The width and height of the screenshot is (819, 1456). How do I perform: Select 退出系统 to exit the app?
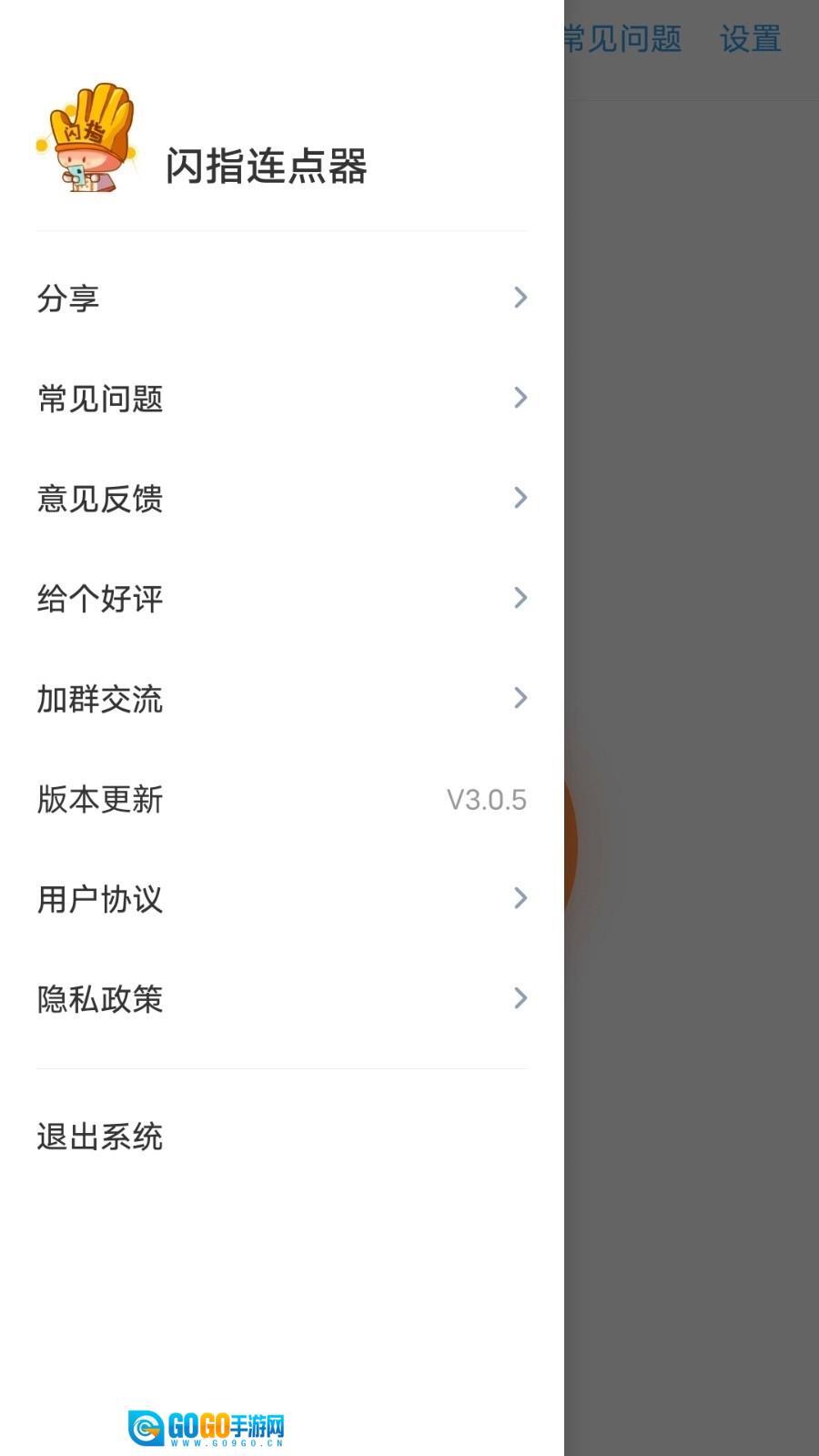100,1137
